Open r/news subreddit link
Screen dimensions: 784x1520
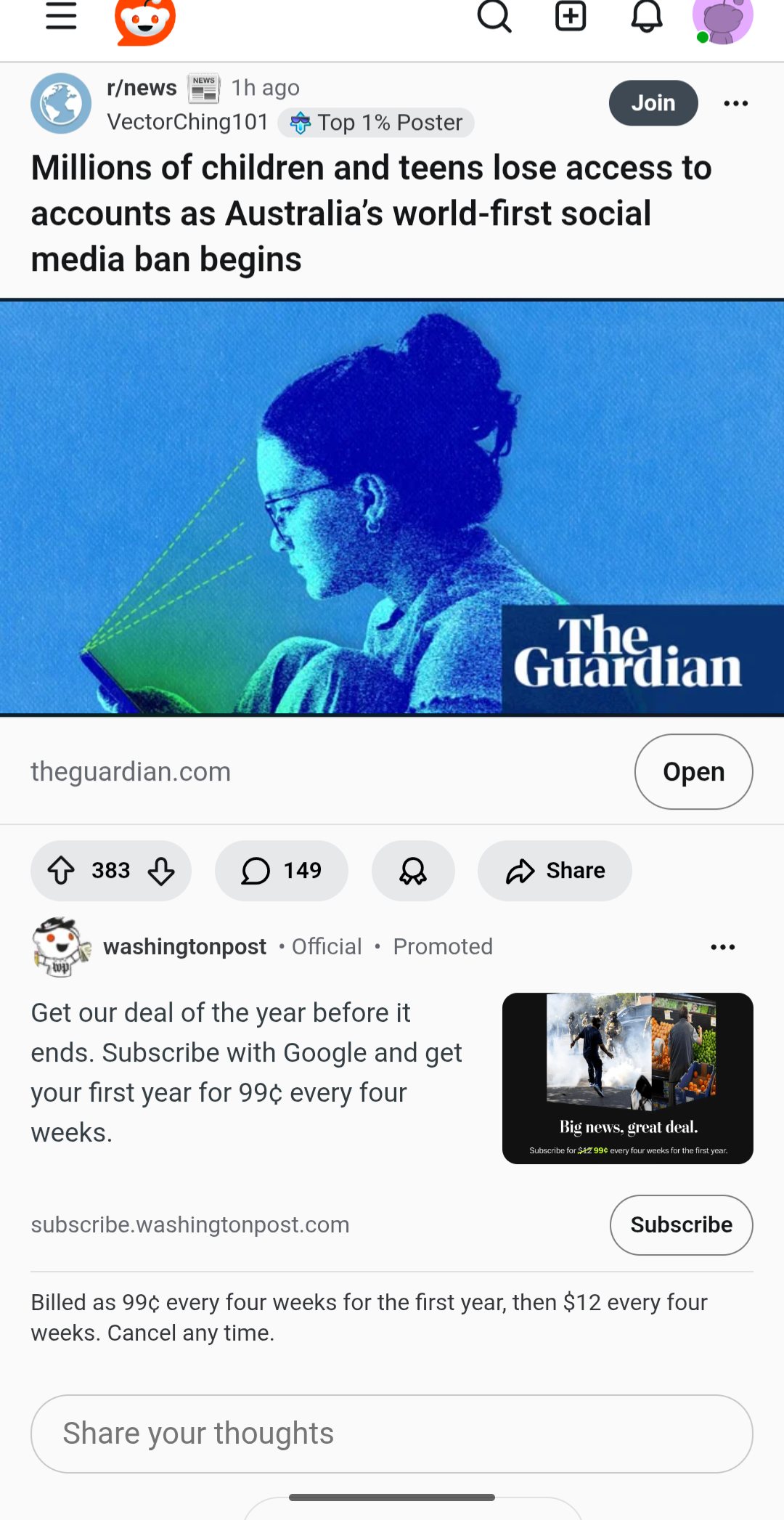click(x=142, y=88)
